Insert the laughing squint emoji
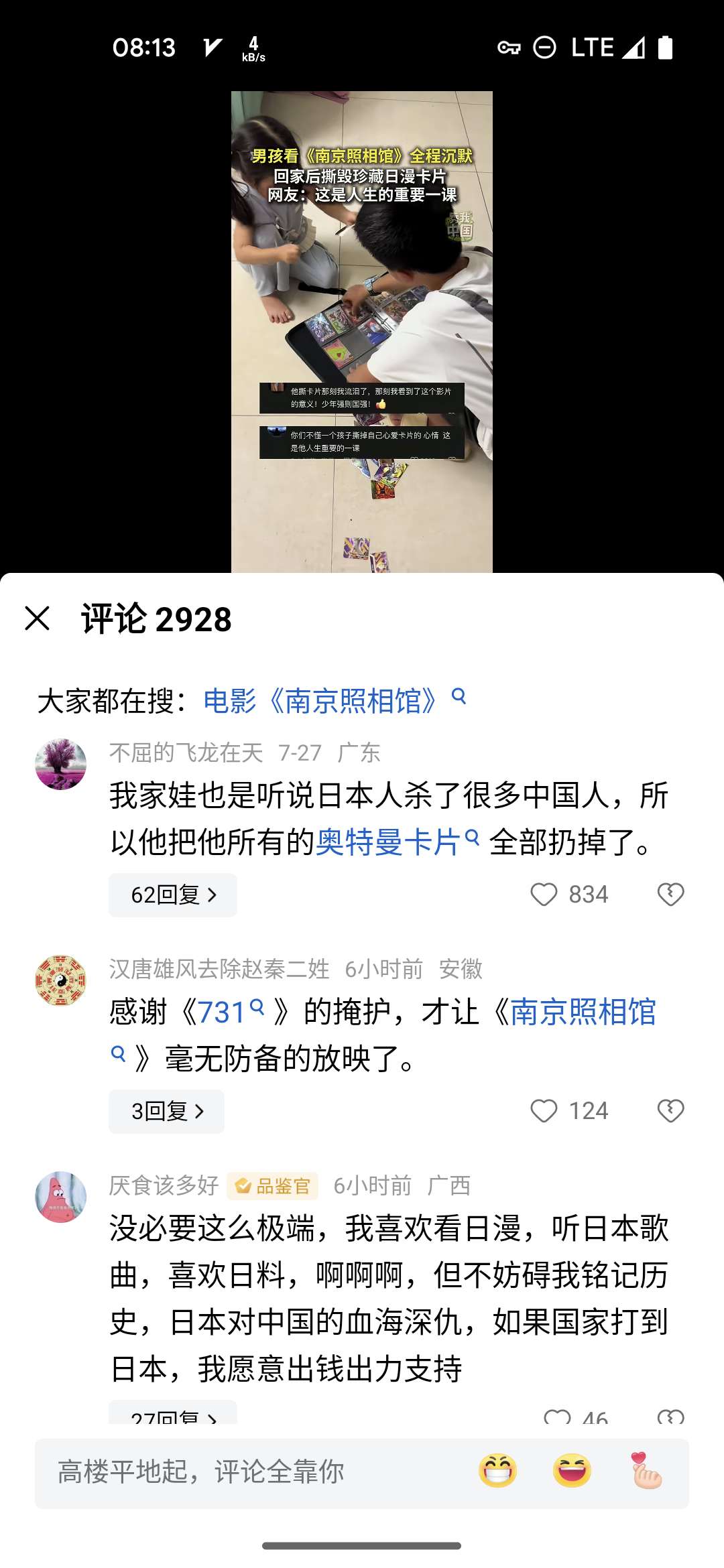The height and width of the screenshot is (1568, 724). pyautogui.click(x=572, y=1471)
